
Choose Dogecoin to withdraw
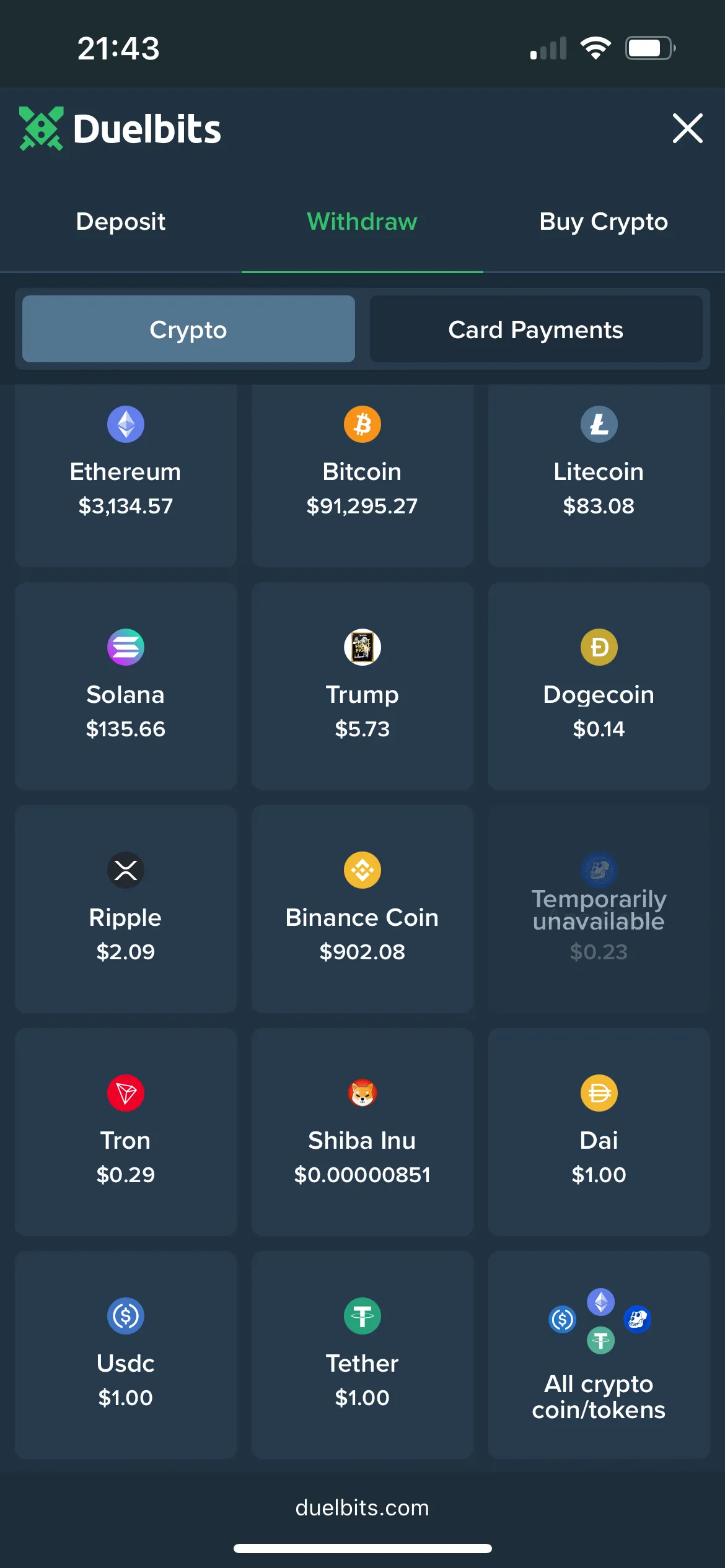click(x=599, y=686)
